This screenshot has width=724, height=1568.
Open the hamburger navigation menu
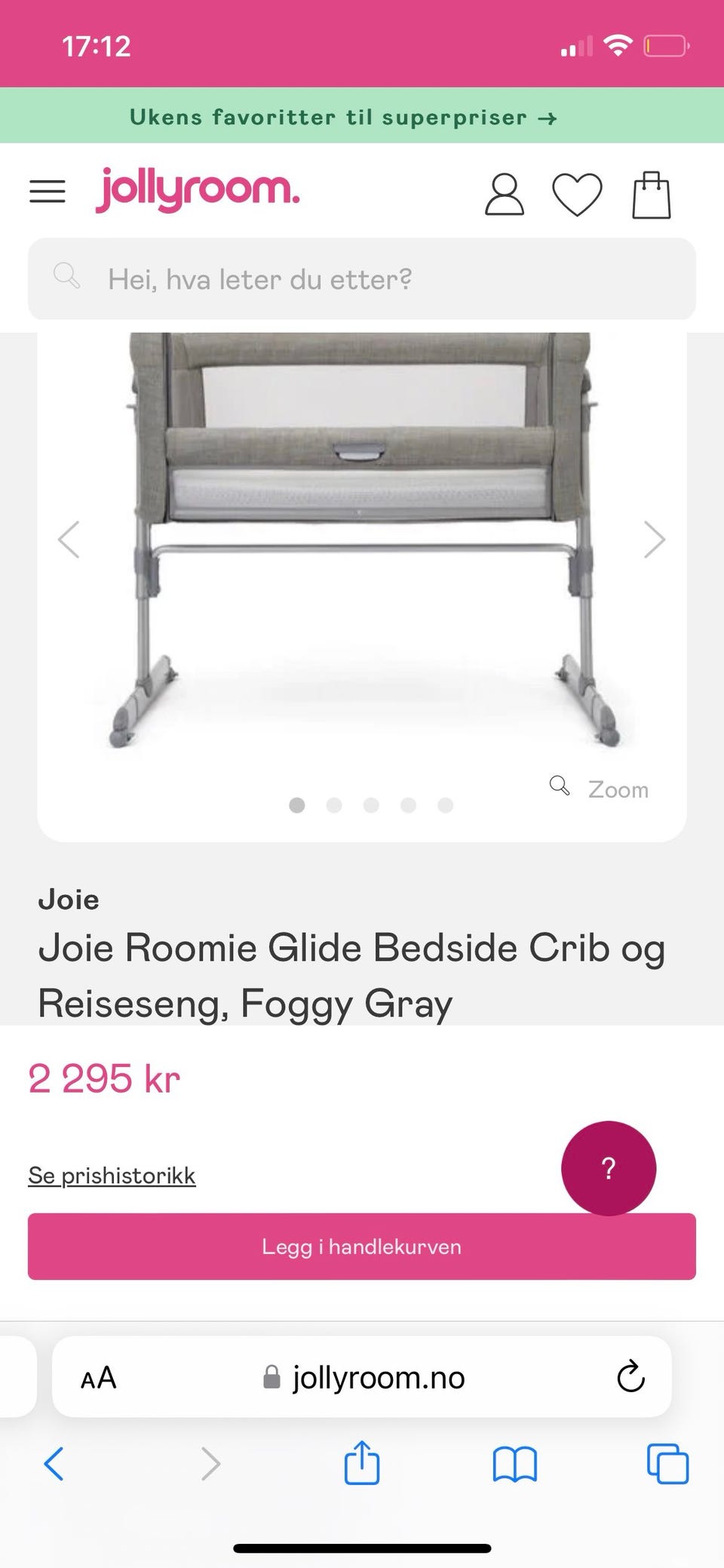click(x=47, y=192)
